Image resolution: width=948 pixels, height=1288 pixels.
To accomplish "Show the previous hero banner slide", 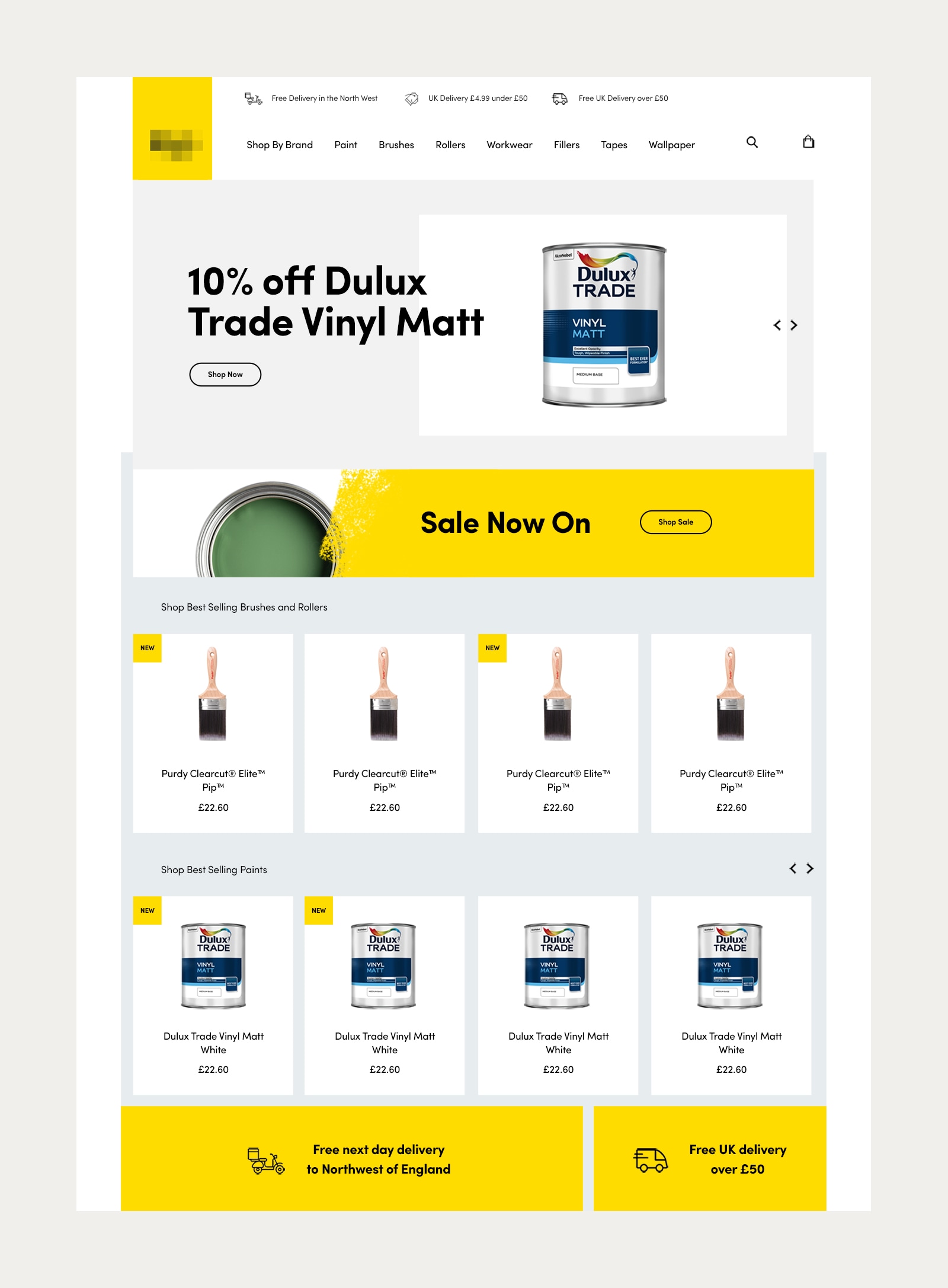I will click(x=777, y=325).
